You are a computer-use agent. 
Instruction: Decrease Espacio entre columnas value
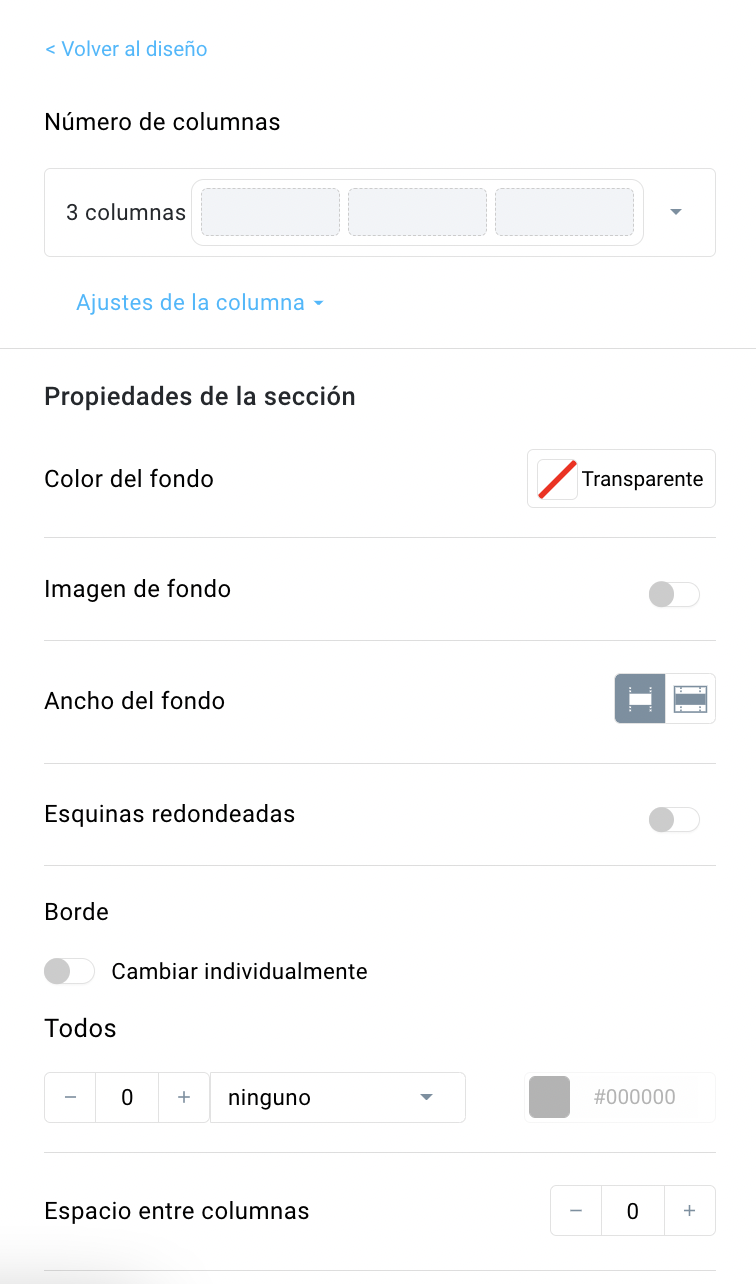click(x=576, y=1211)
